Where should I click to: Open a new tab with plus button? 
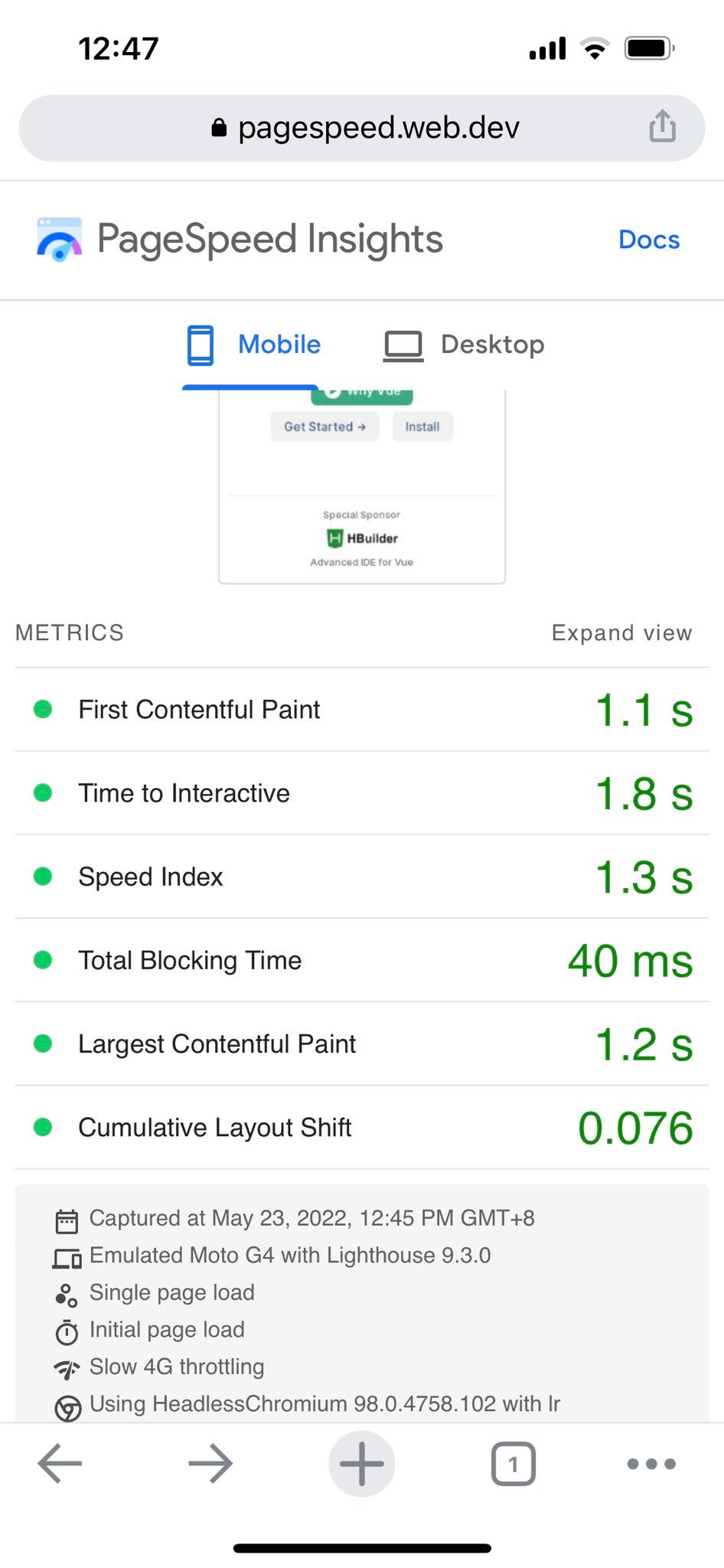362,1463
